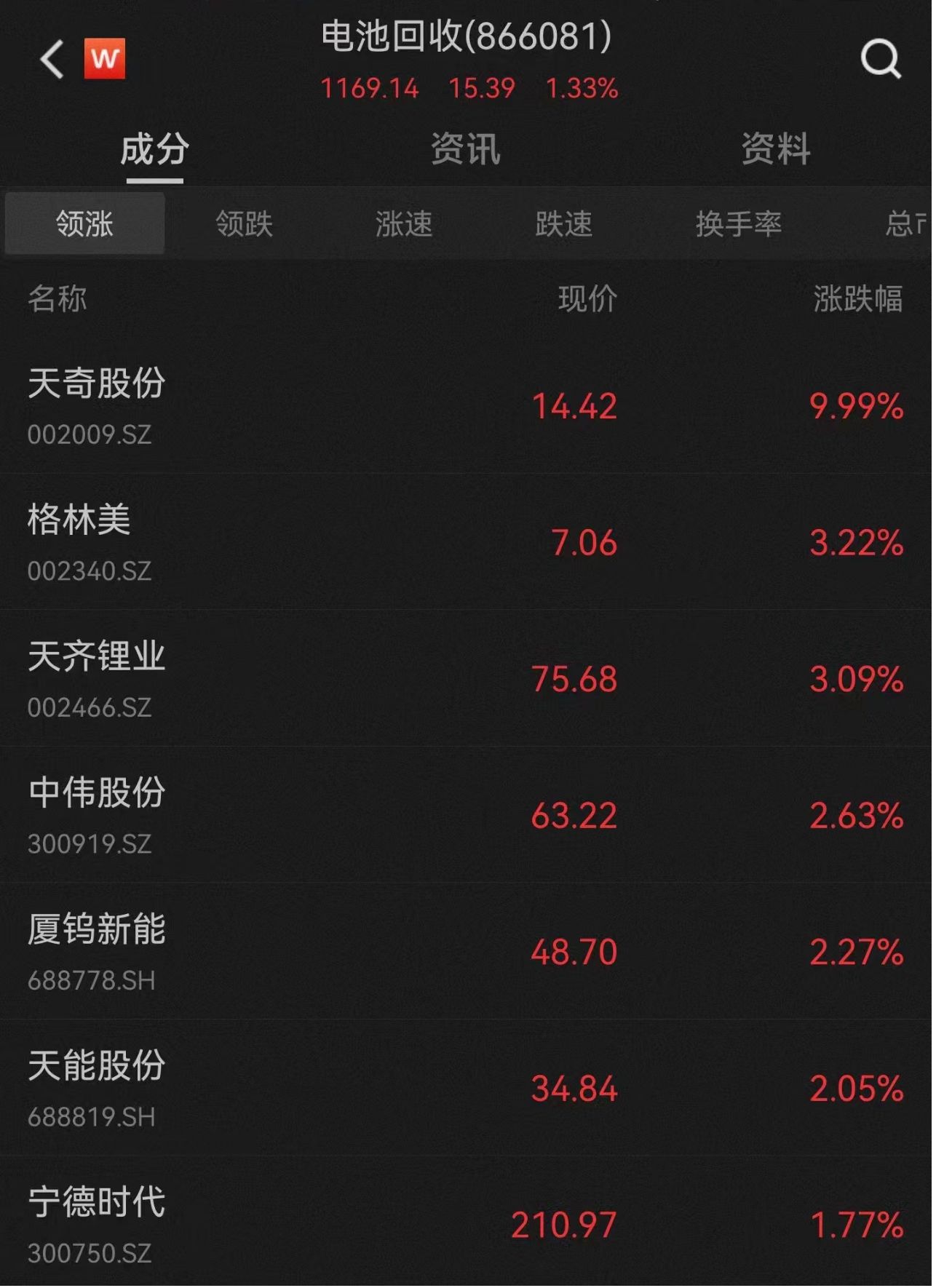The width and height of the screenshot is (936, 1288).
Task: Sort by 换手率
Action: [x=739, y=224]
